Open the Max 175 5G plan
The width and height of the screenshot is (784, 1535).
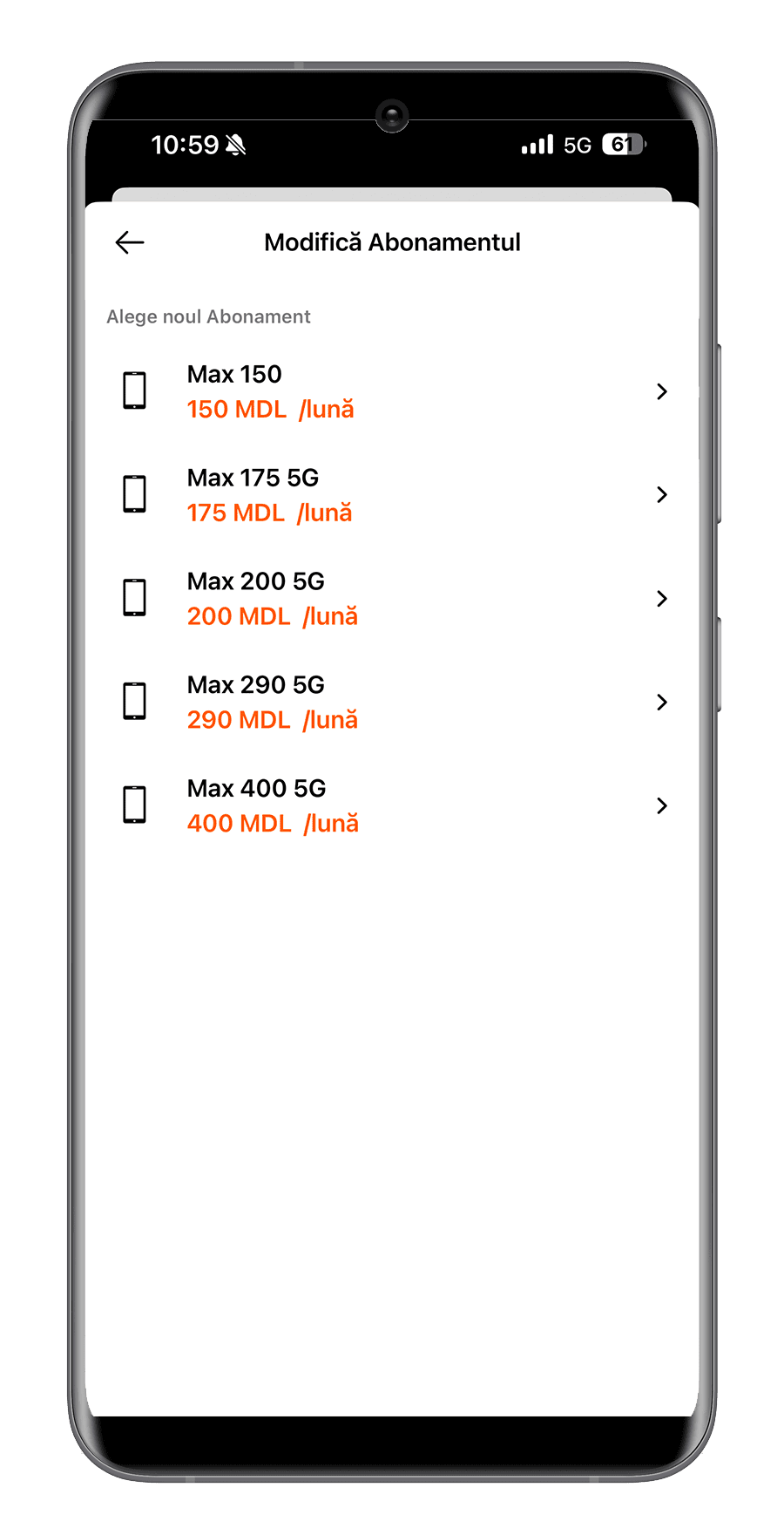pyautogui.click(x=392, y=495)
